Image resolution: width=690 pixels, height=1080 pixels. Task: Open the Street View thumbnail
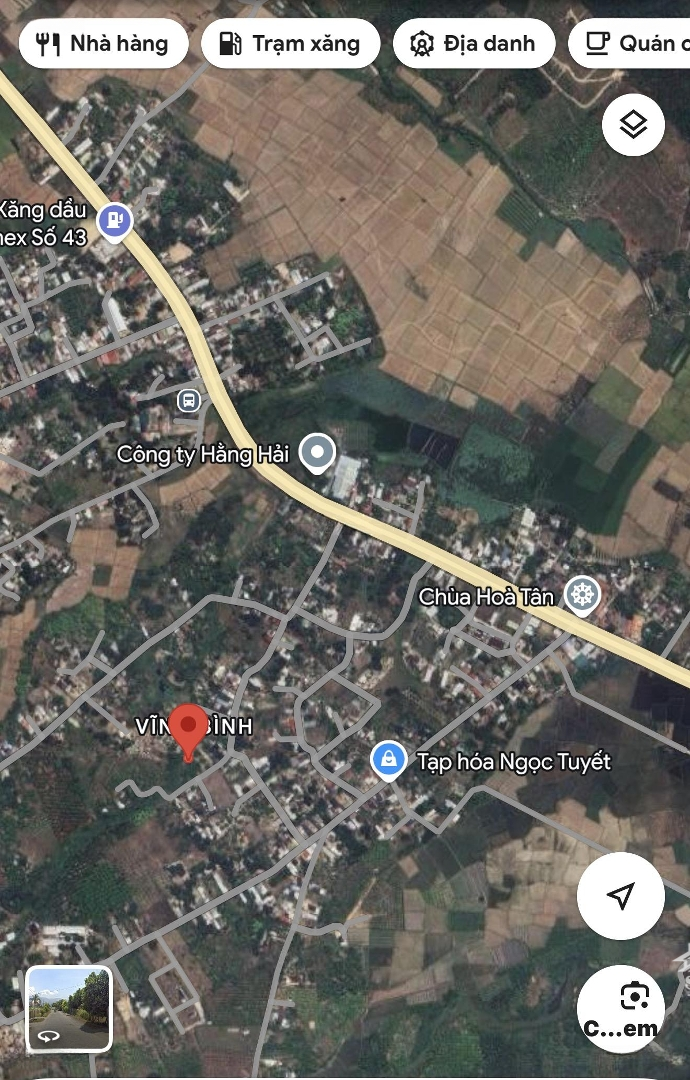(69, 1008)
